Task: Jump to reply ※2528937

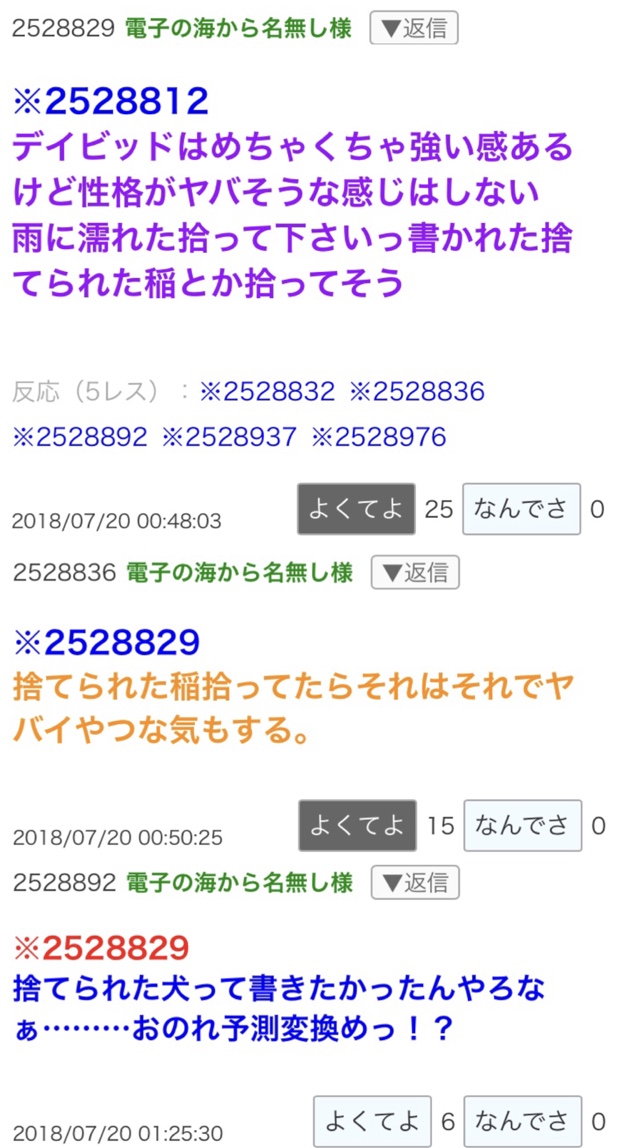Action: [x=229, y=436]
